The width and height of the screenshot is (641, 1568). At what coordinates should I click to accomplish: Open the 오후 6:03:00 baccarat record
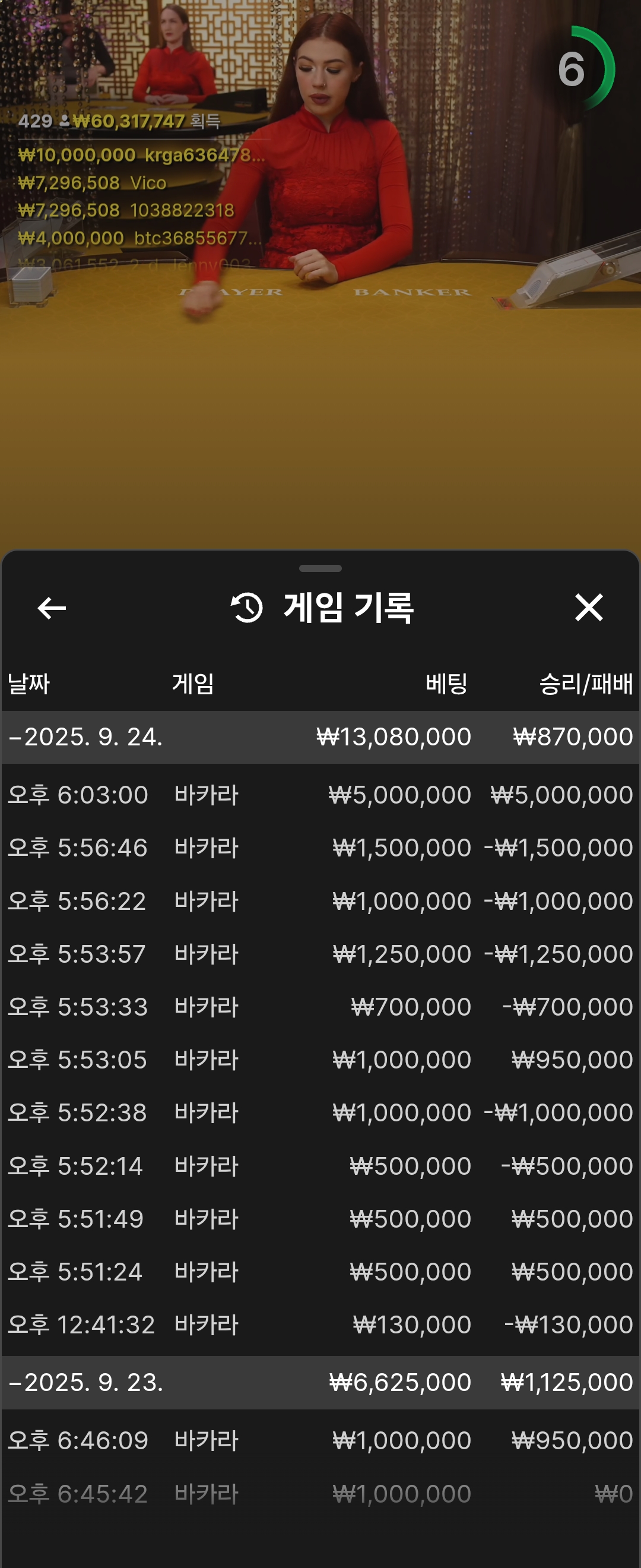(x=320, y=795)
